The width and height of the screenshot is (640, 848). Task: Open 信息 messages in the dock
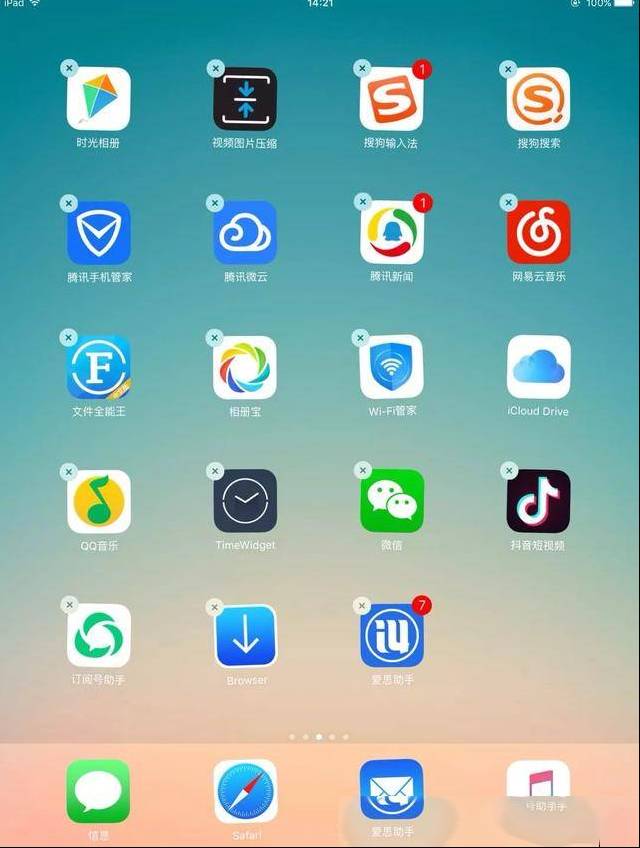click(x=98, y=791)
